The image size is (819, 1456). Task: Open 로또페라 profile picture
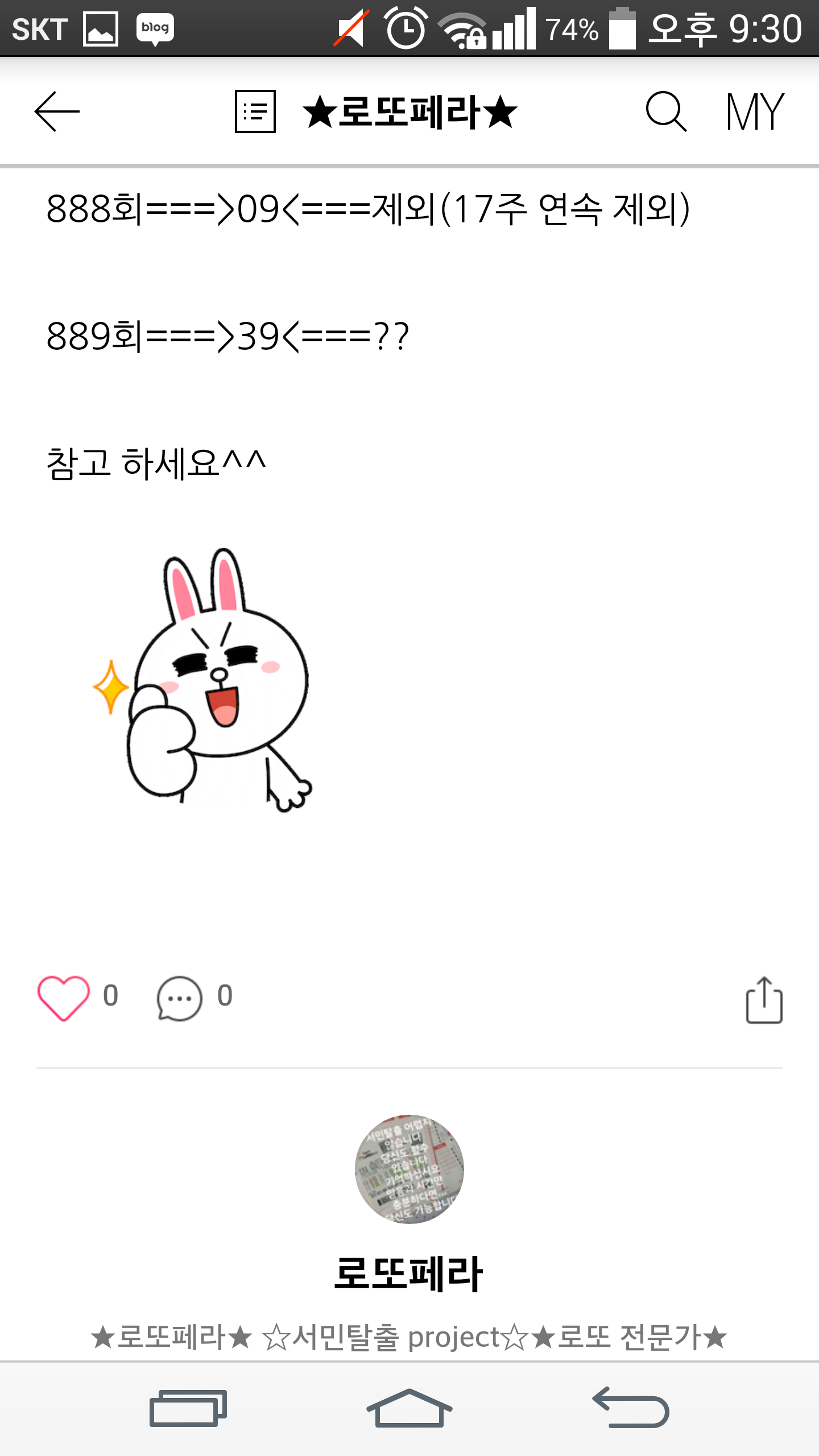(x=409, y=1169)
